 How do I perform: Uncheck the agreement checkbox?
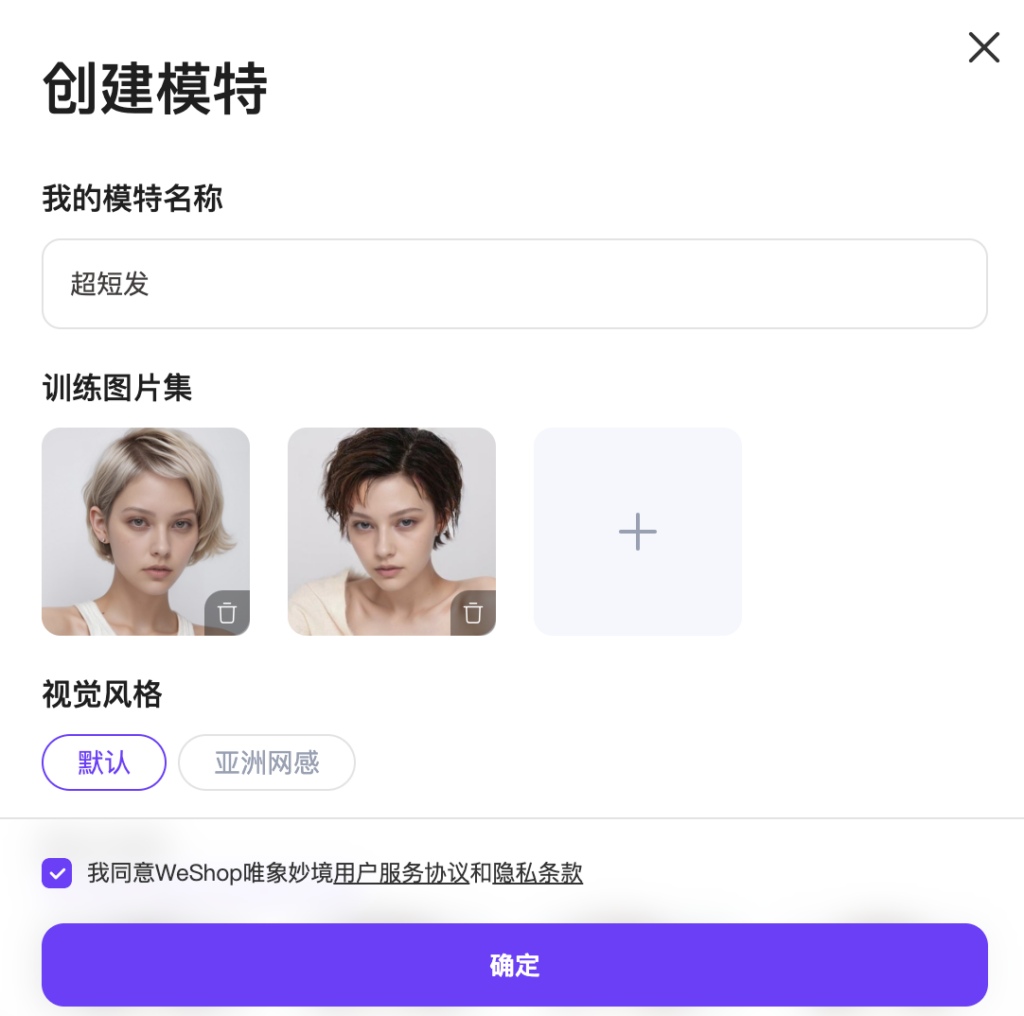pyautogui.click(x=57, y=873)
